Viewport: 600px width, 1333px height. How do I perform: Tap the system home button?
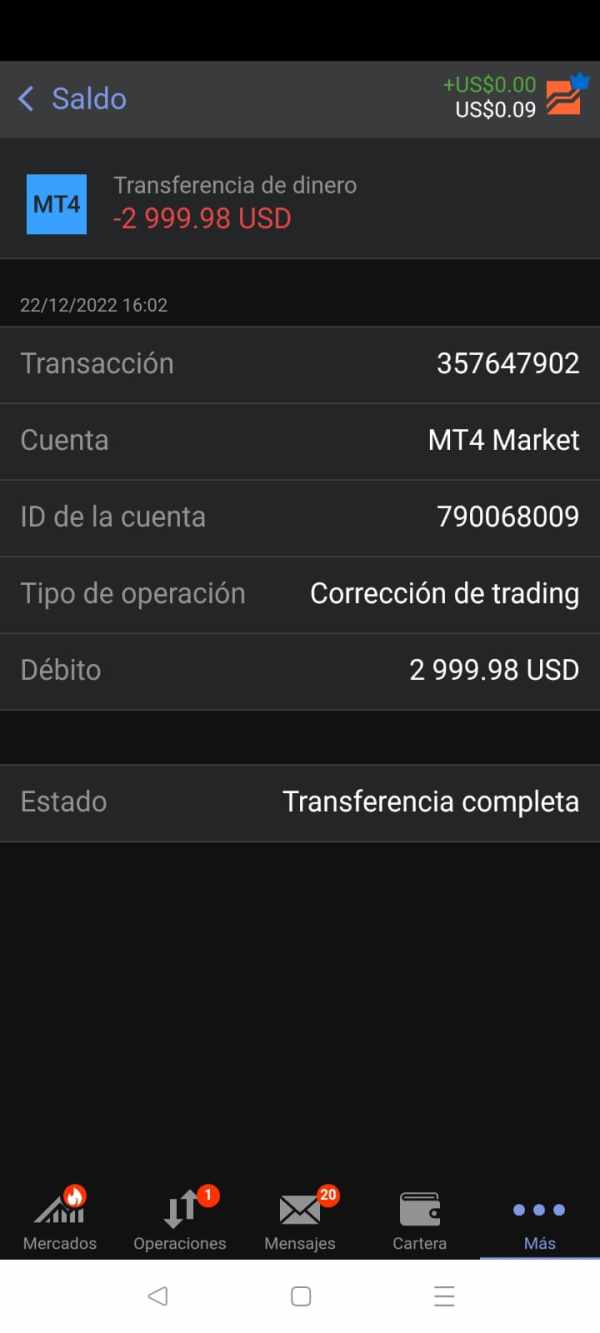300,1296
